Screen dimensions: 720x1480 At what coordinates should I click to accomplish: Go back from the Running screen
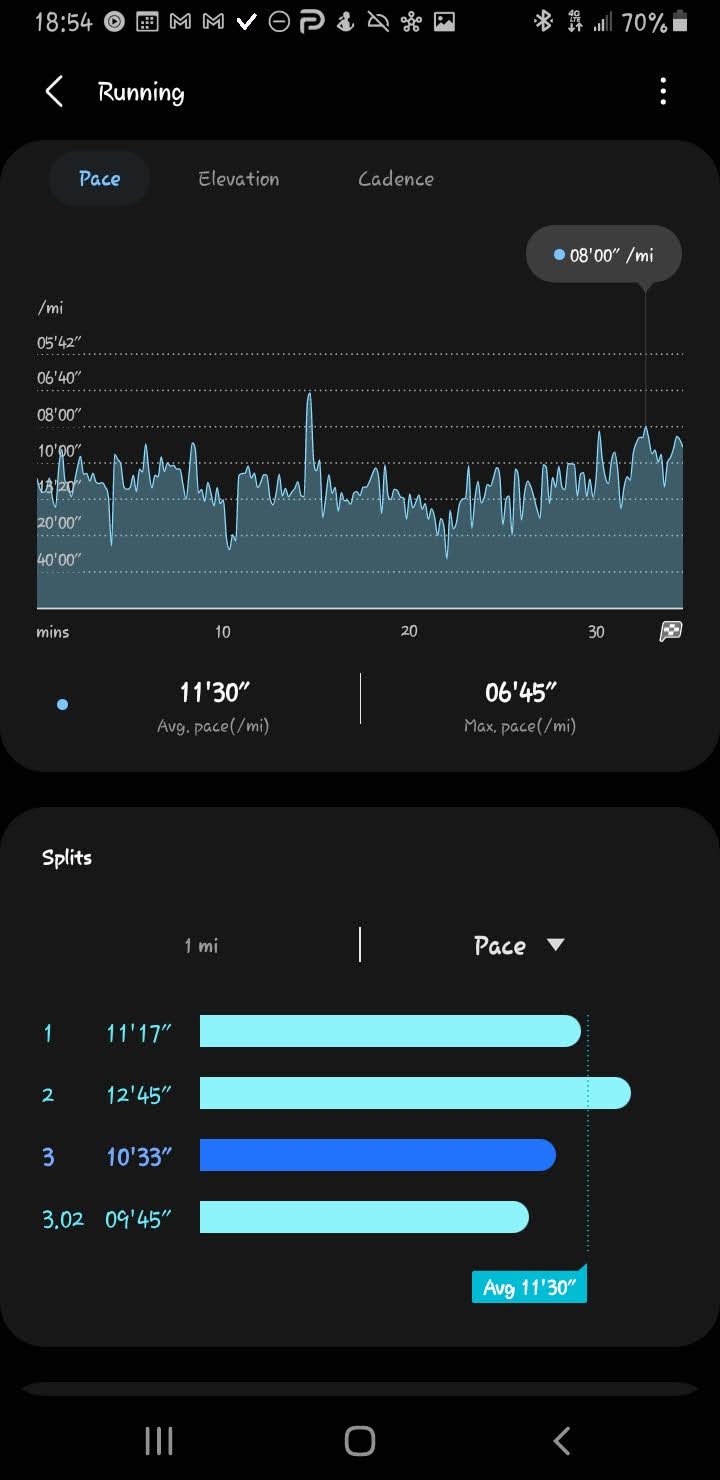click(x=54, y=92)
